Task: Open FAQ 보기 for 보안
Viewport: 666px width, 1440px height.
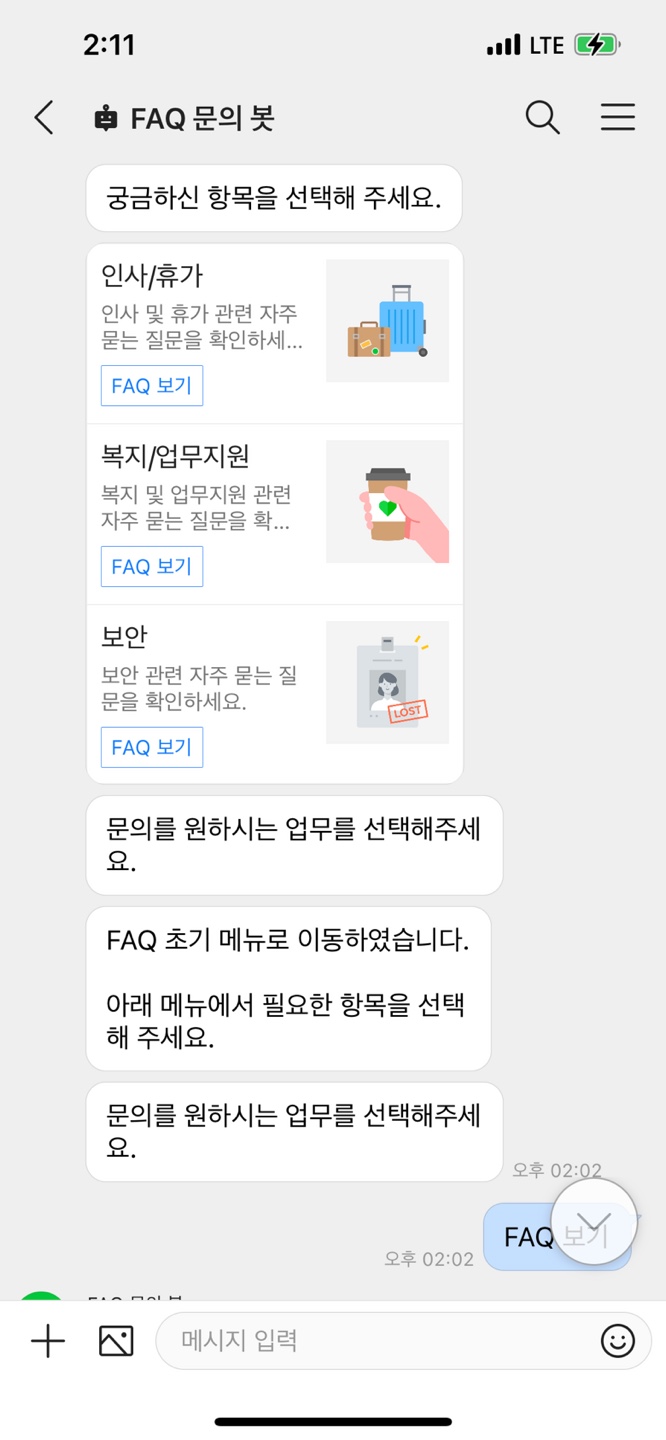Action: click(152, 747)
